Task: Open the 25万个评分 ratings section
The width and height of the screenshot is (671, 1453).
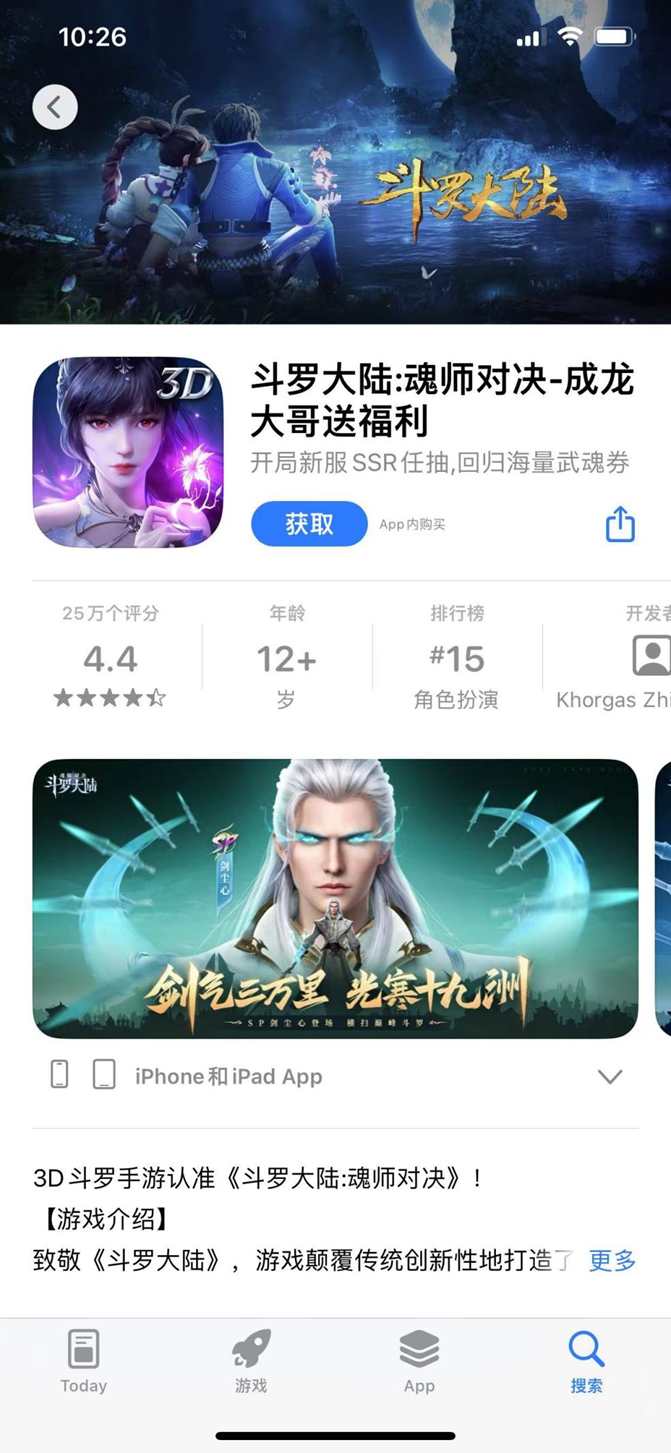Action: [x=110, y=658]
